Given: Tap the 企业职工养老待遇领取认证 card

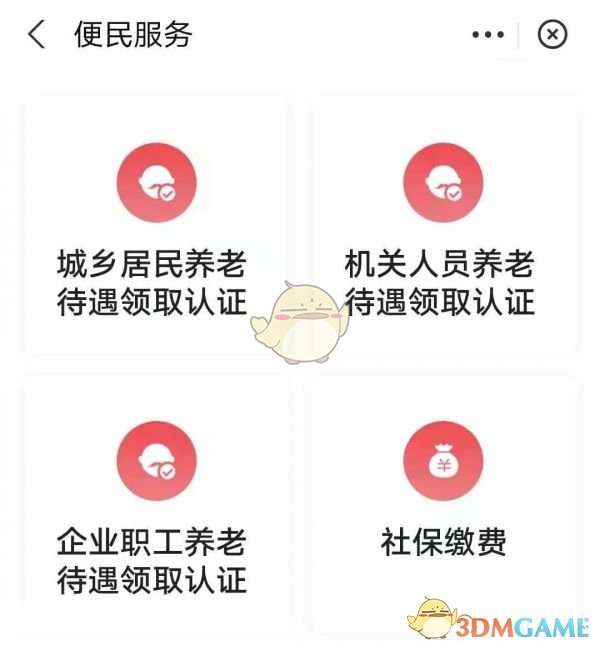Looking at the screenshot, I should pos(155,508).
